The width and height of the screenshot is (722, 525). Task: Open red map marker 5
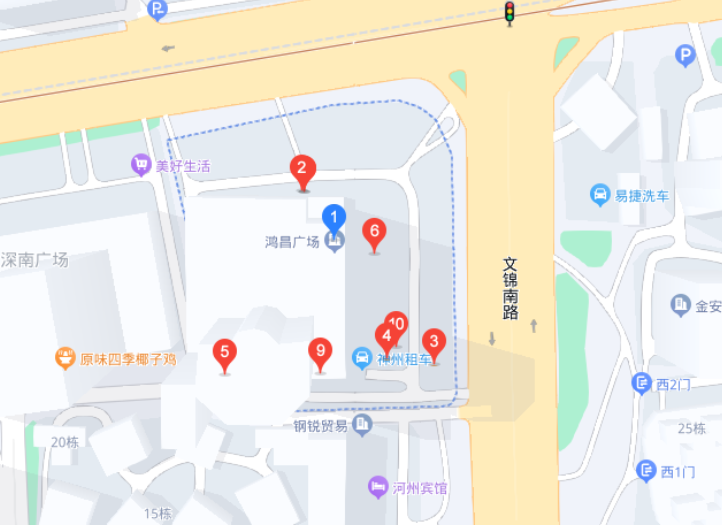coord(225,353)
